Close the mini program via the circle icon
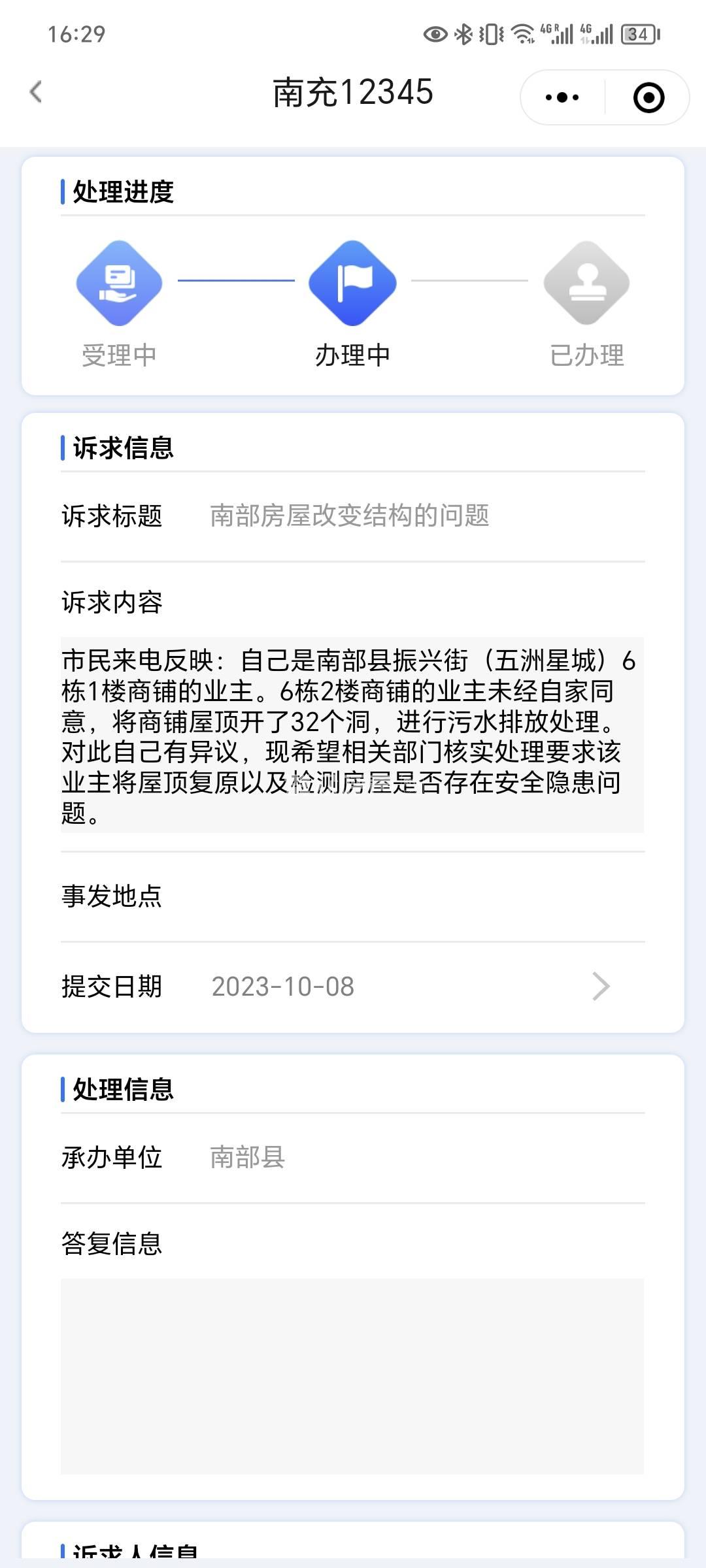The width and height of the screenshot is (706, 1568). [648, 97]
